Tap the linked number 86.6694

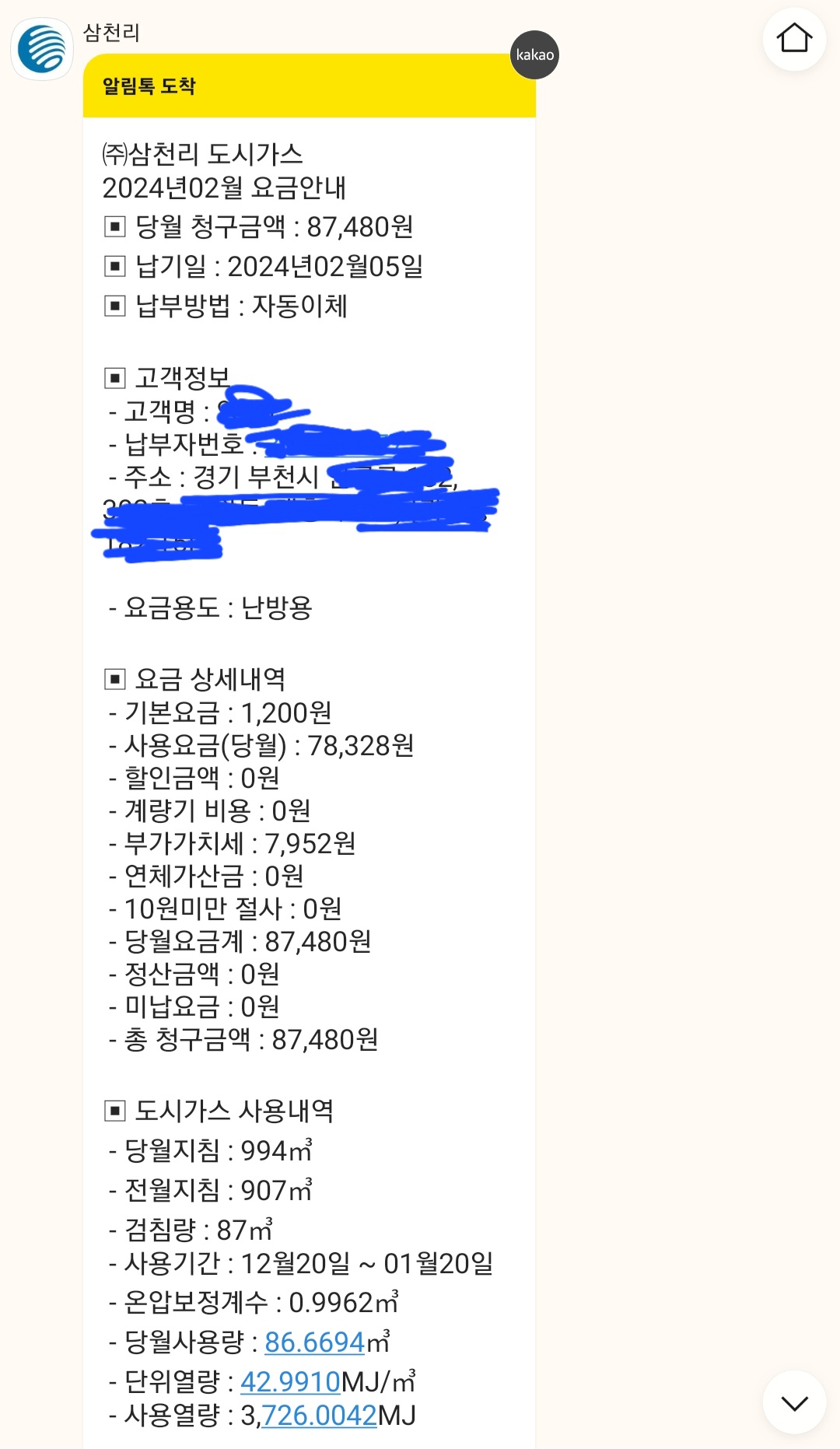click(x=314, y=1342)
